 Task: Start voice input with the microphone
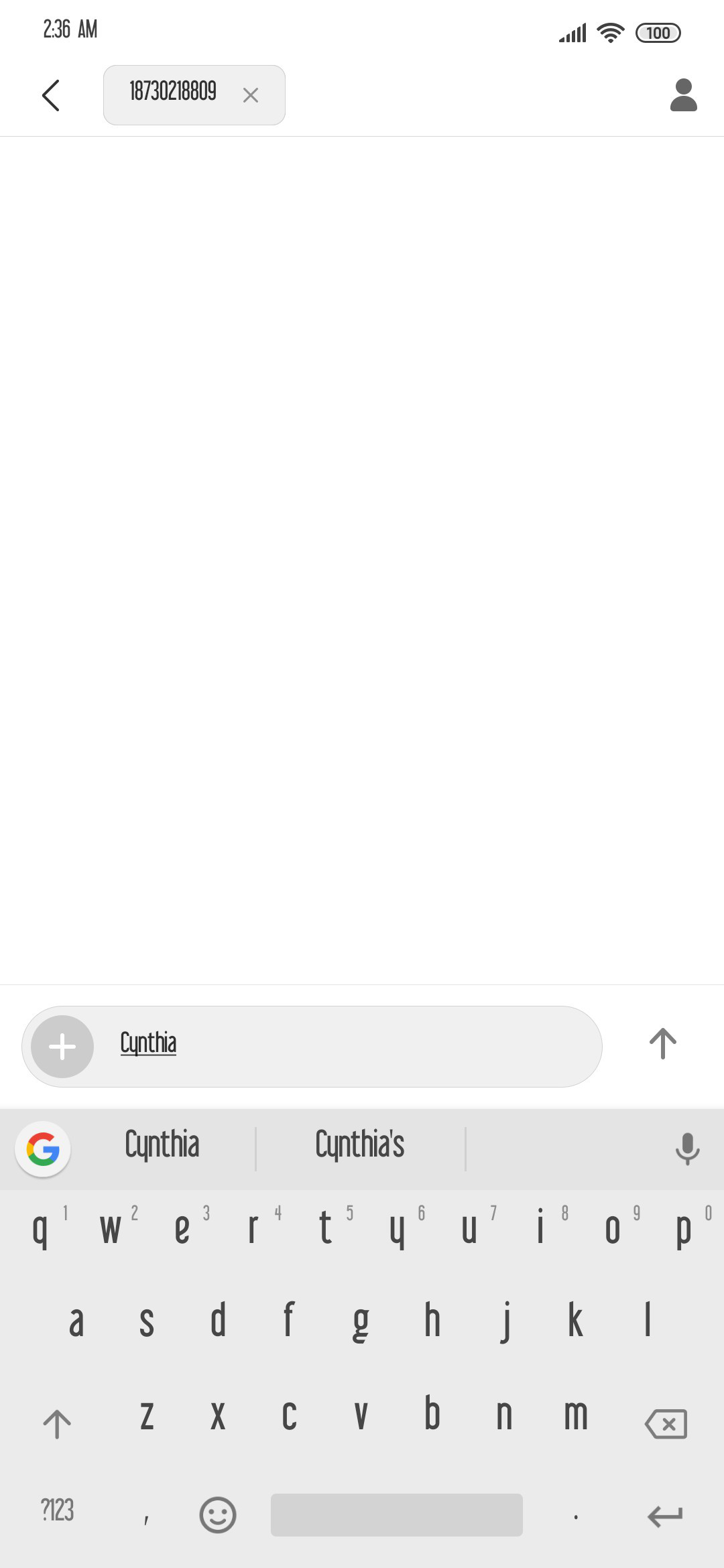(x=687, y=1149)
